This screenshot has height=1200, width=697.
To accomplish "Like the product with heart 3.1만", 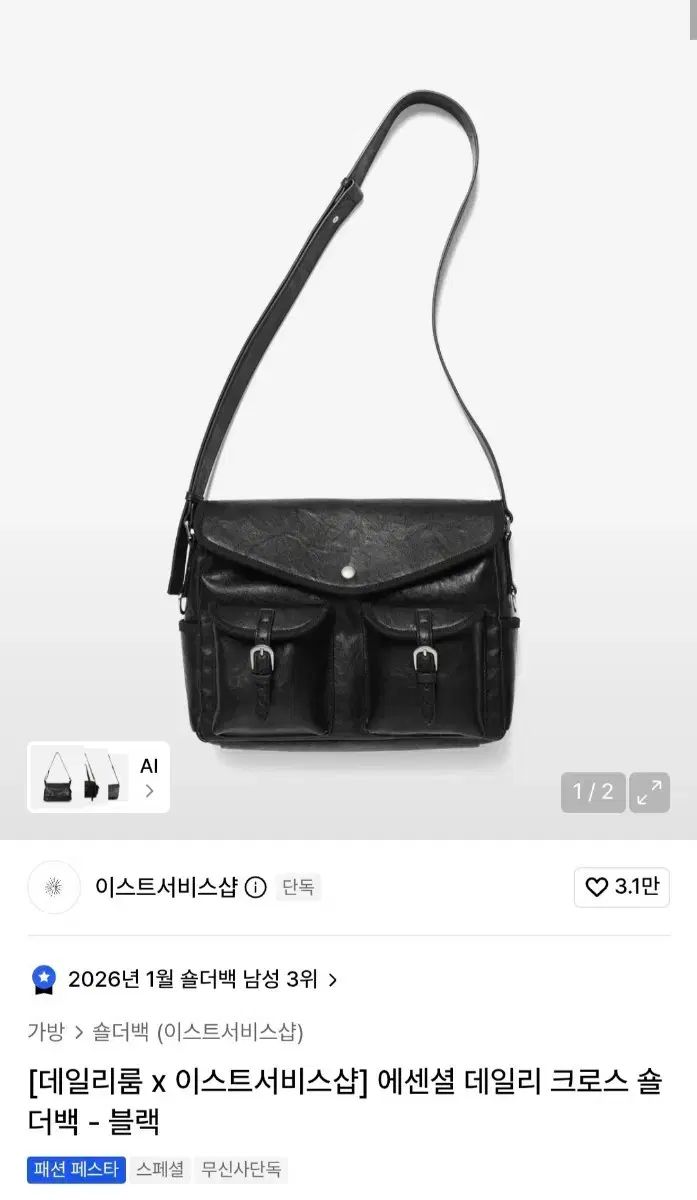I will tap(622, 887).
